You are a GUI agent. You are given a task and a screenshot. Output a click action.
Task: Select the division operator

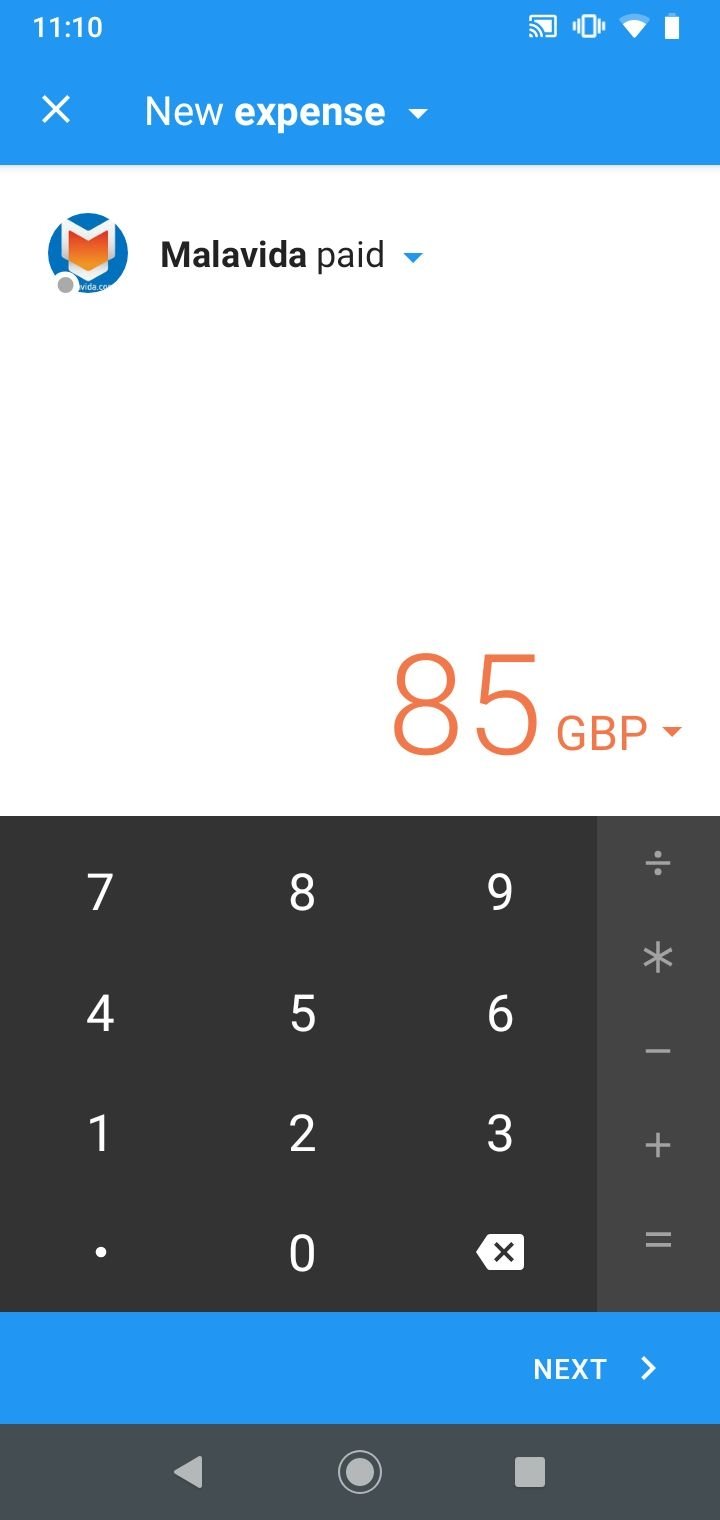[x=657, y=863]
